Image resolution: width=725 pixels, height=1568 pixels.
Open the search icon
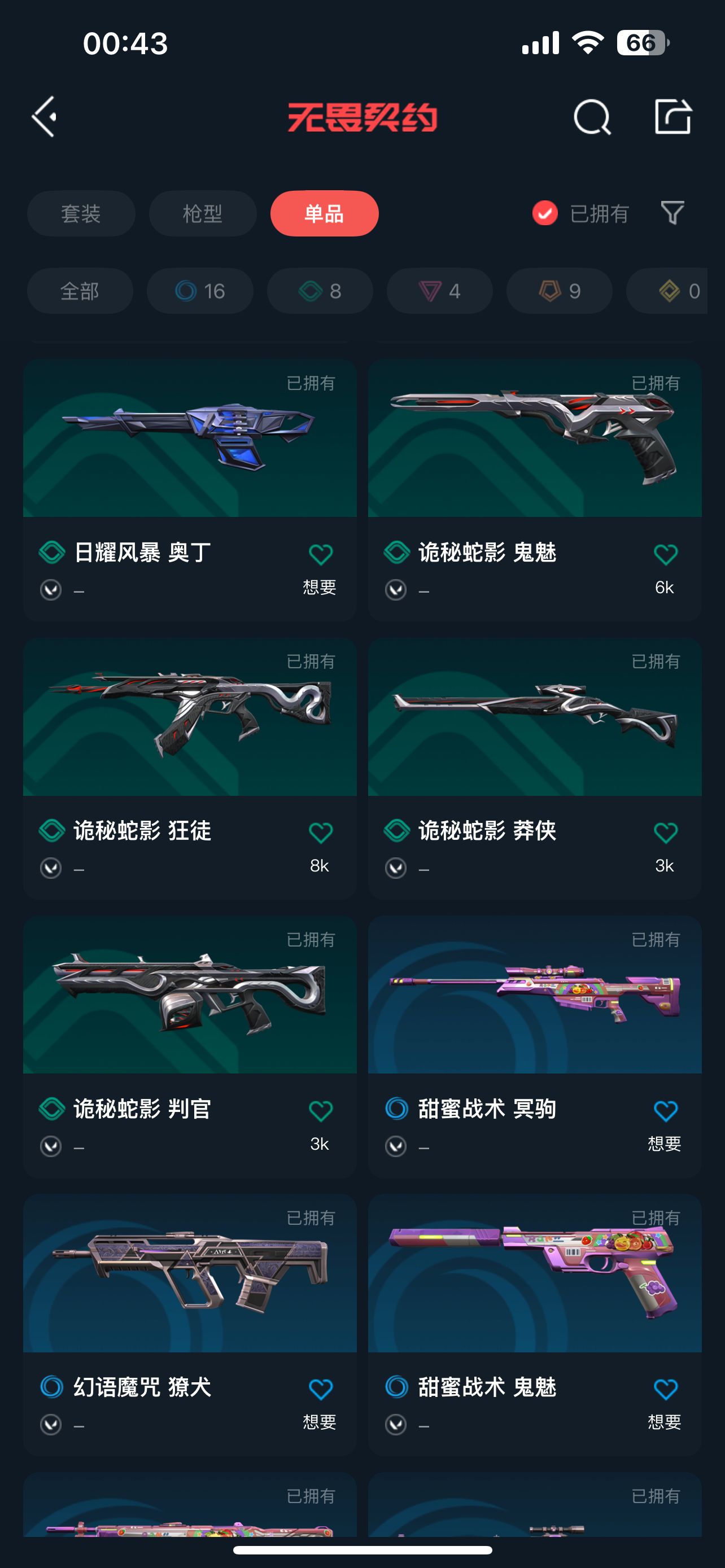click(592, 116)
